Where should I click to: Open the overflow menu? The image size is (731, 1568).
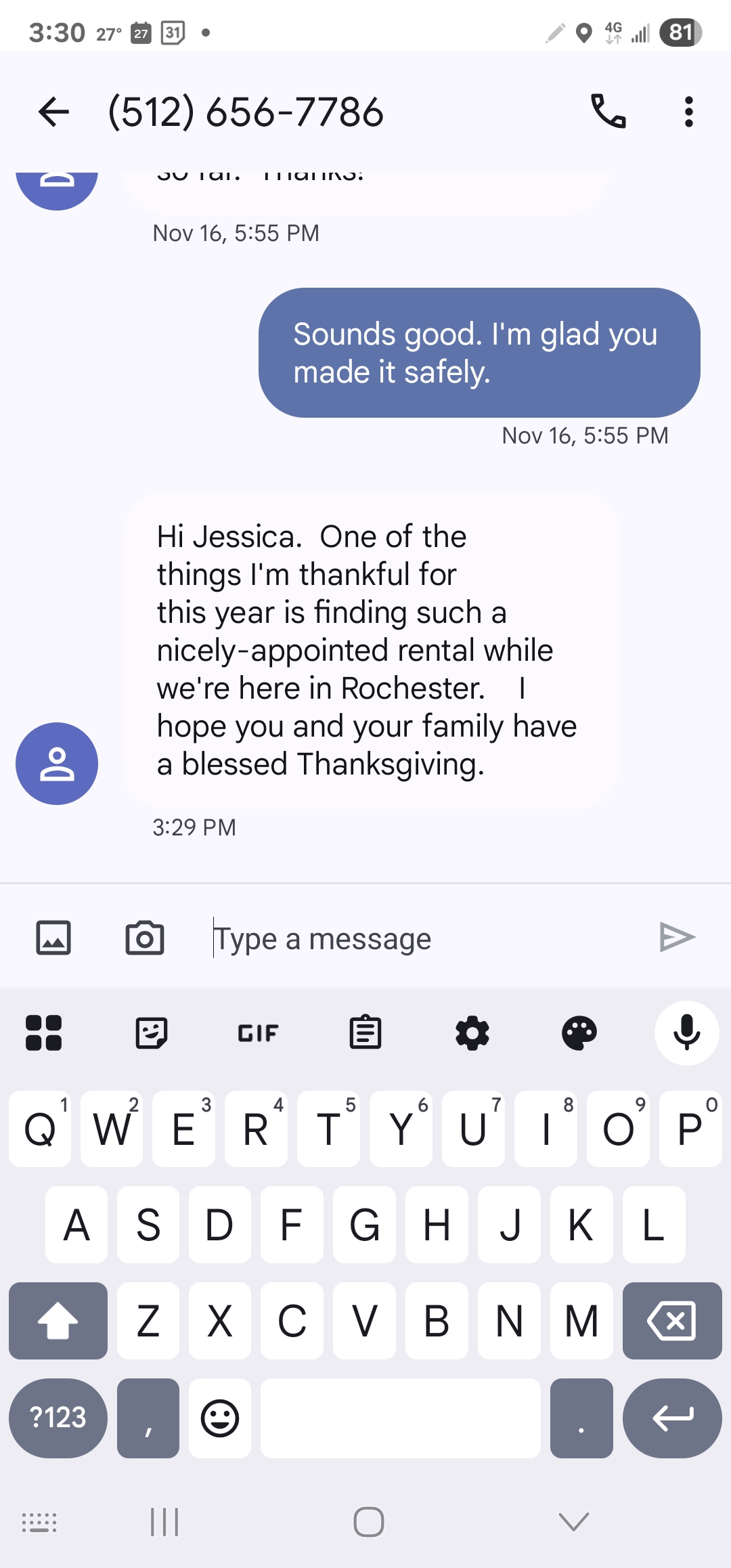tap(688, 112)
